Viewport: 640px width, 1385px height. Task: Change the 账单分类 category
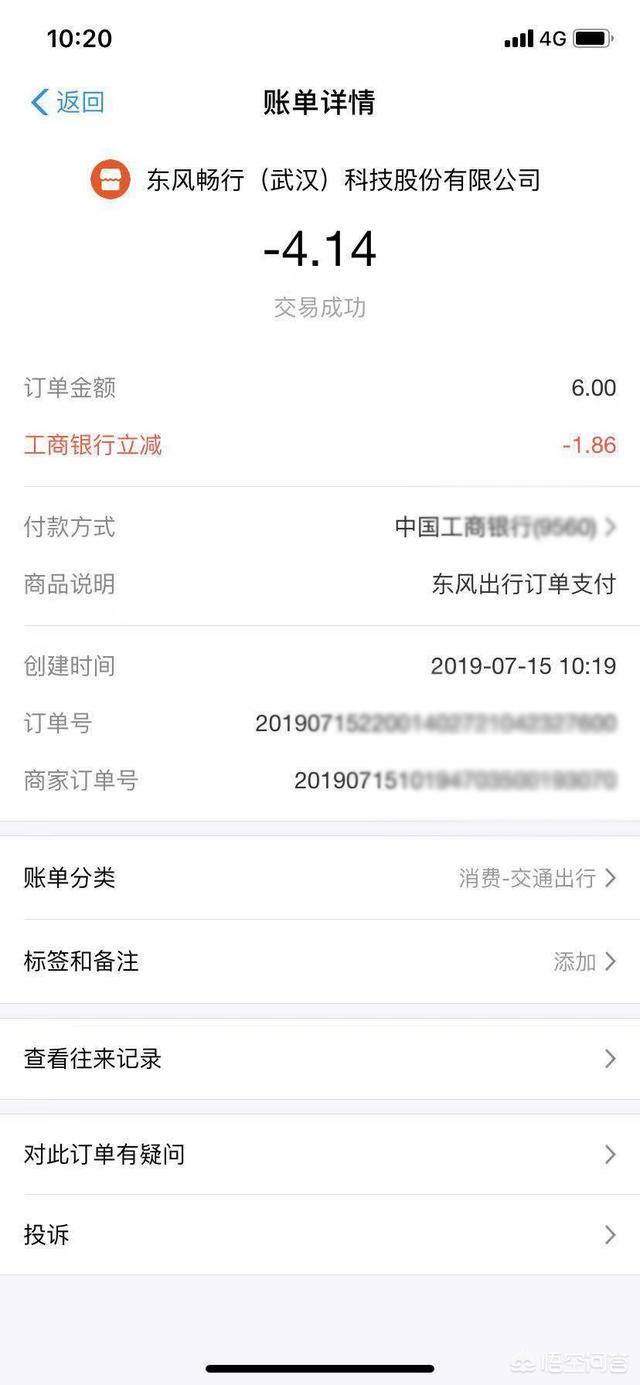pos(320,878)
